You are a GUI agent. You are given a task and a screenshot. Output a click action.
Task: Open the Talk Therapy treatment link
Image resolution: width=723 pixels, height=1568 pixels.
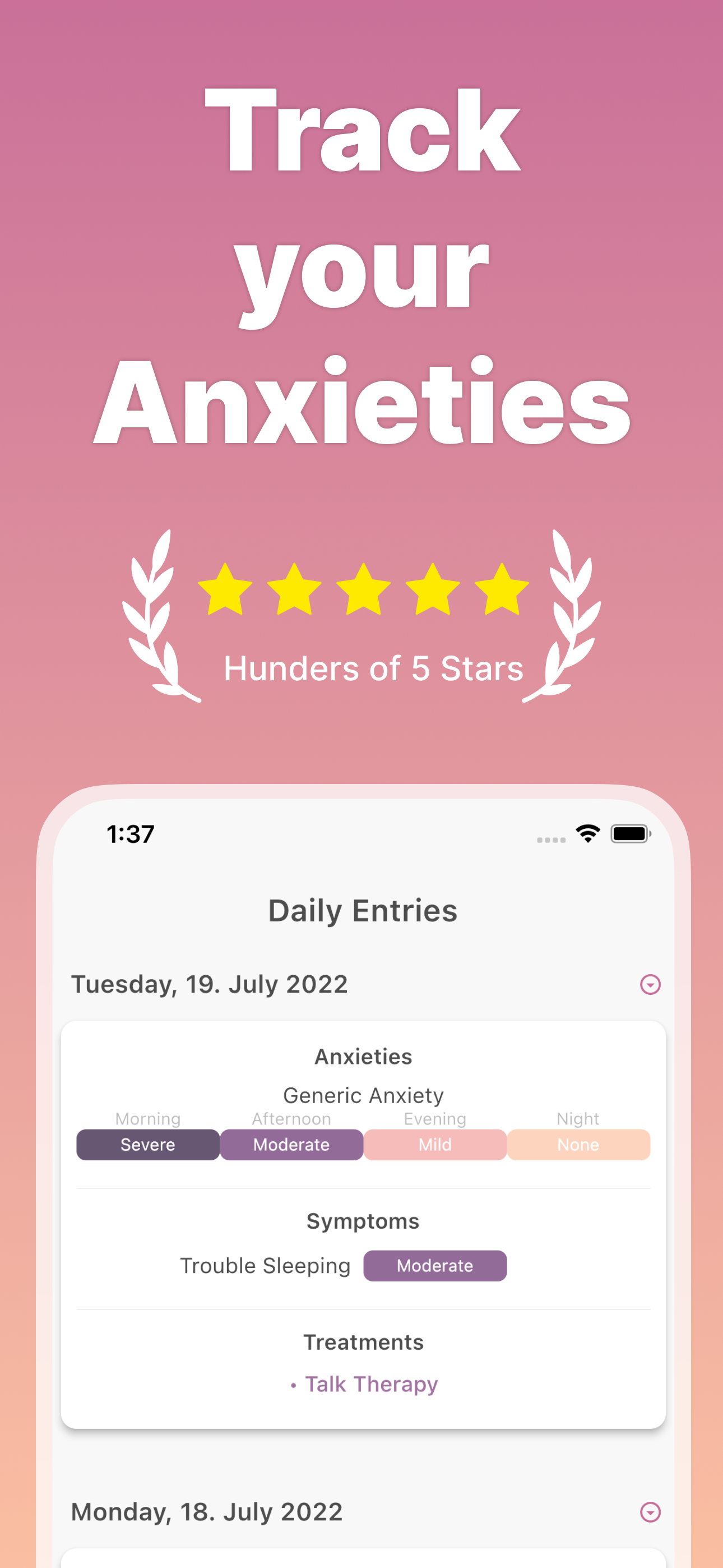tap(371, 1384)
